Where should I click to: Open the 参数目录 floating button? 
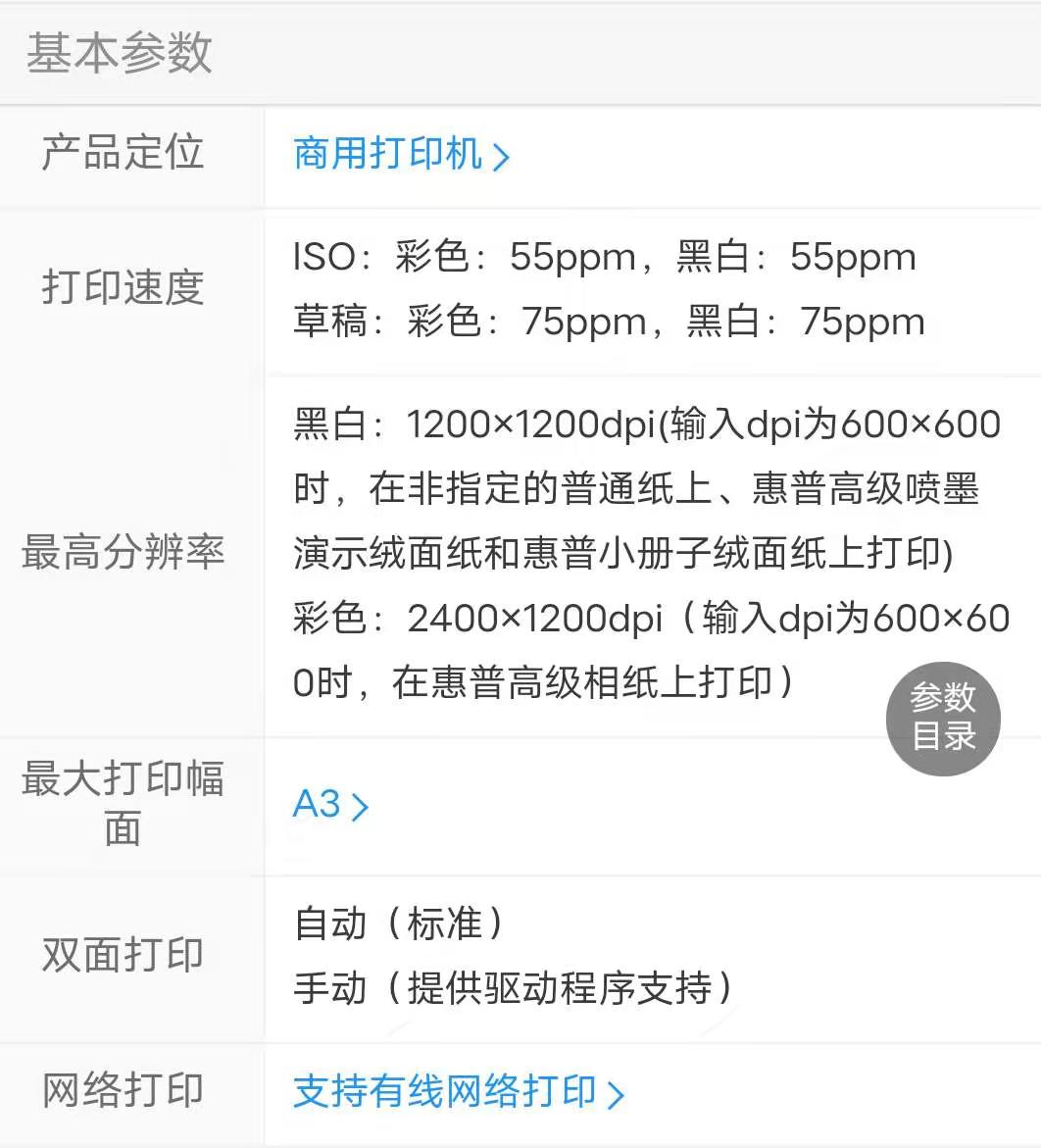943,718
